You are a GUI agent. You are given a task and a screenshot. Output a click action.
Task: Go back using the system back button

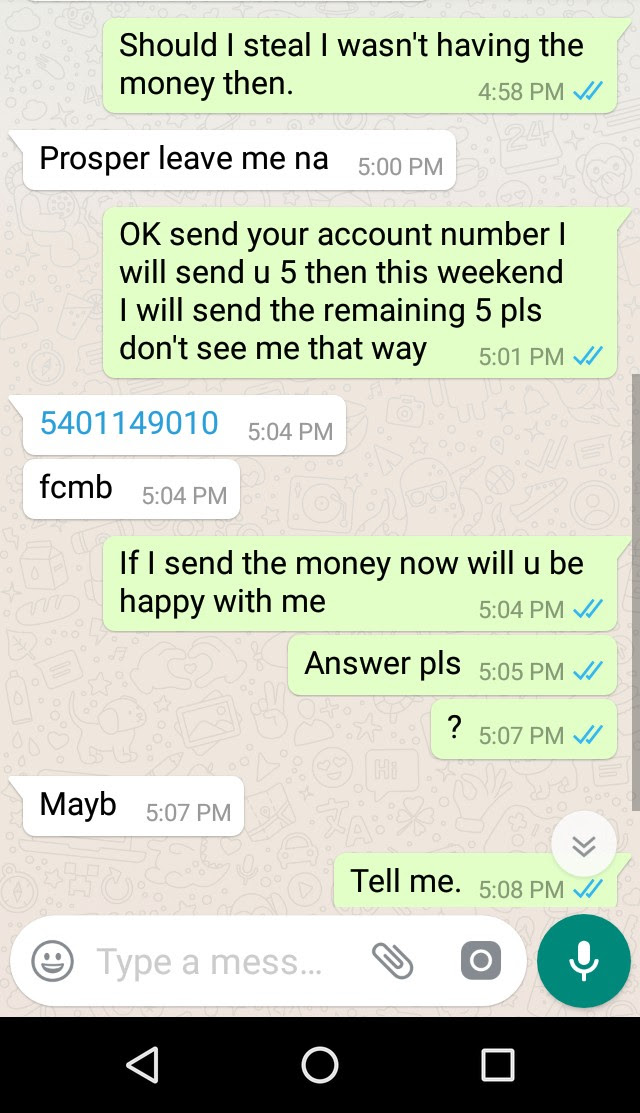click(x=143, y=1065)
